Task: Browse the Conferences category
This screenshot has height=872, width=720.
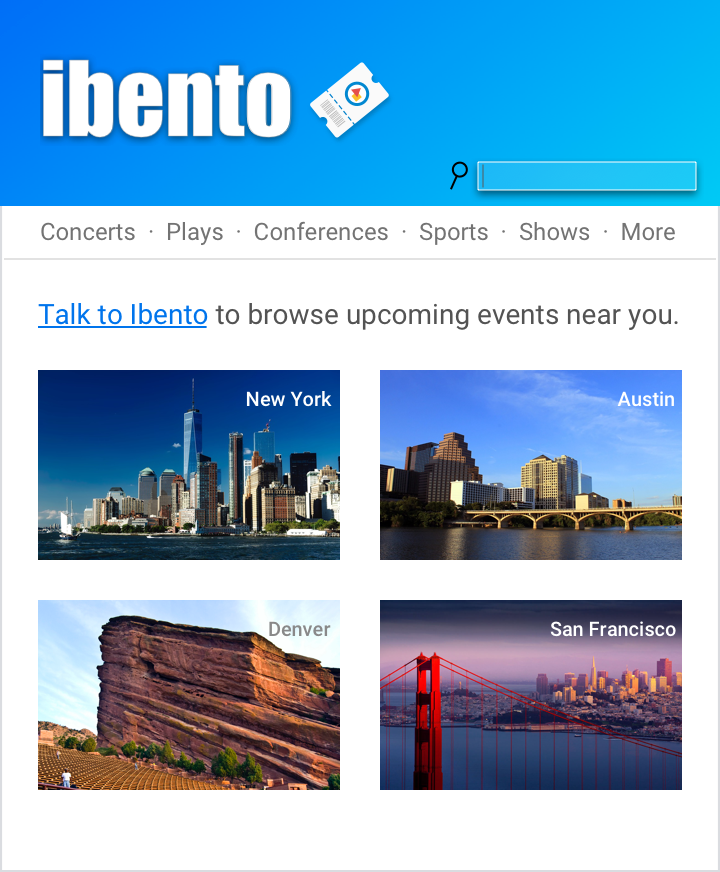Action: pos(321,232)
